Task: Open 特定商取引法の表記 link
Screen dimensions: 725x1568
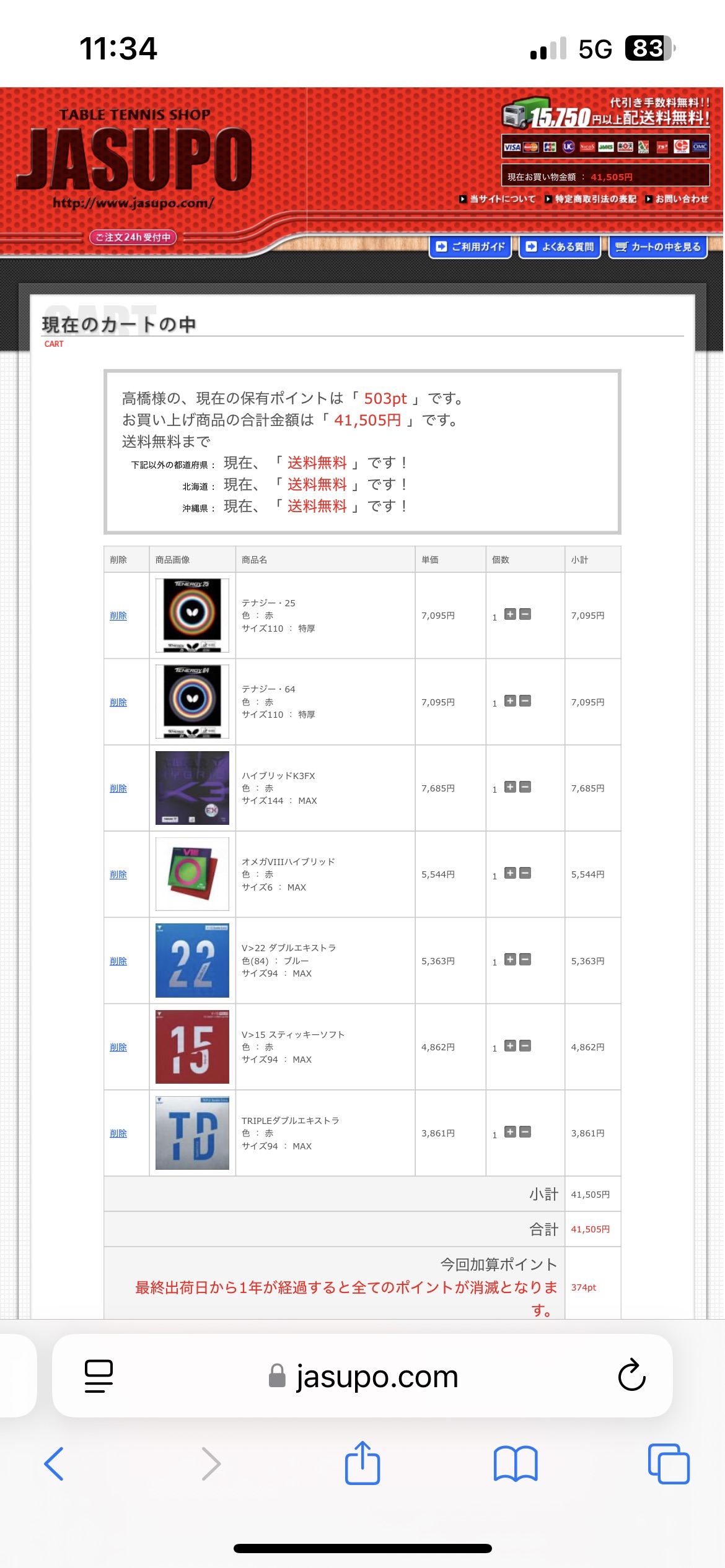Action: tap(591, 199)
